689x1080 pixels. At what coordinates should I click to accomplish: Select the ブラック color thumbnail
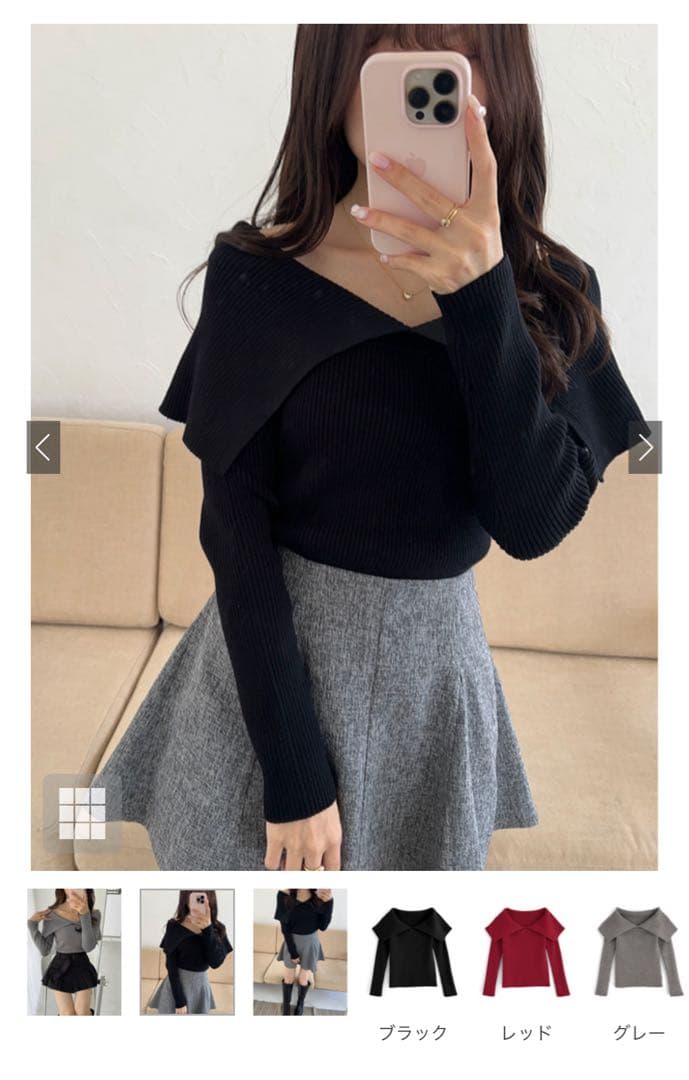click(x=413, y=951)
